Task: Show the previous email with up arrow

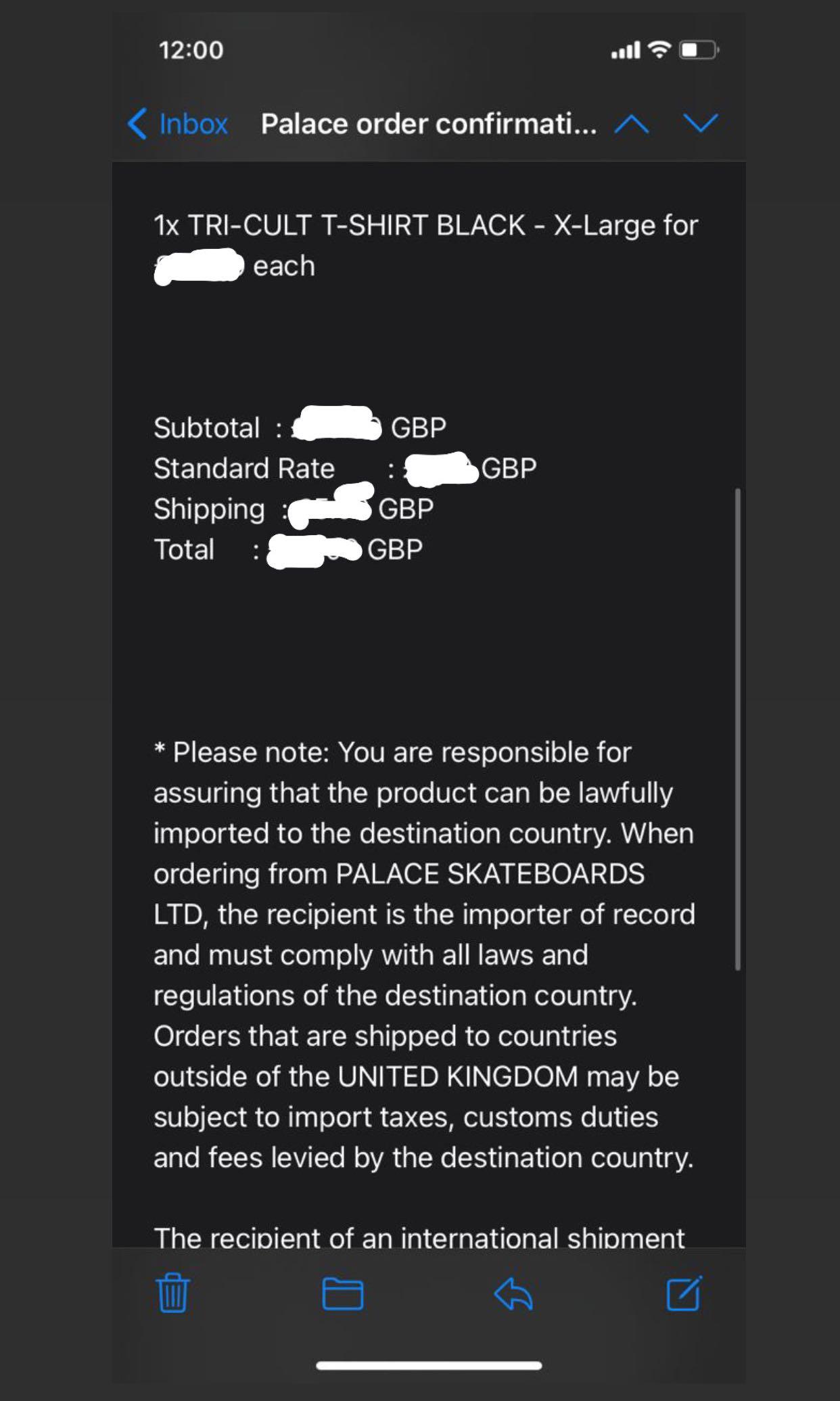Action: [631, 124]
